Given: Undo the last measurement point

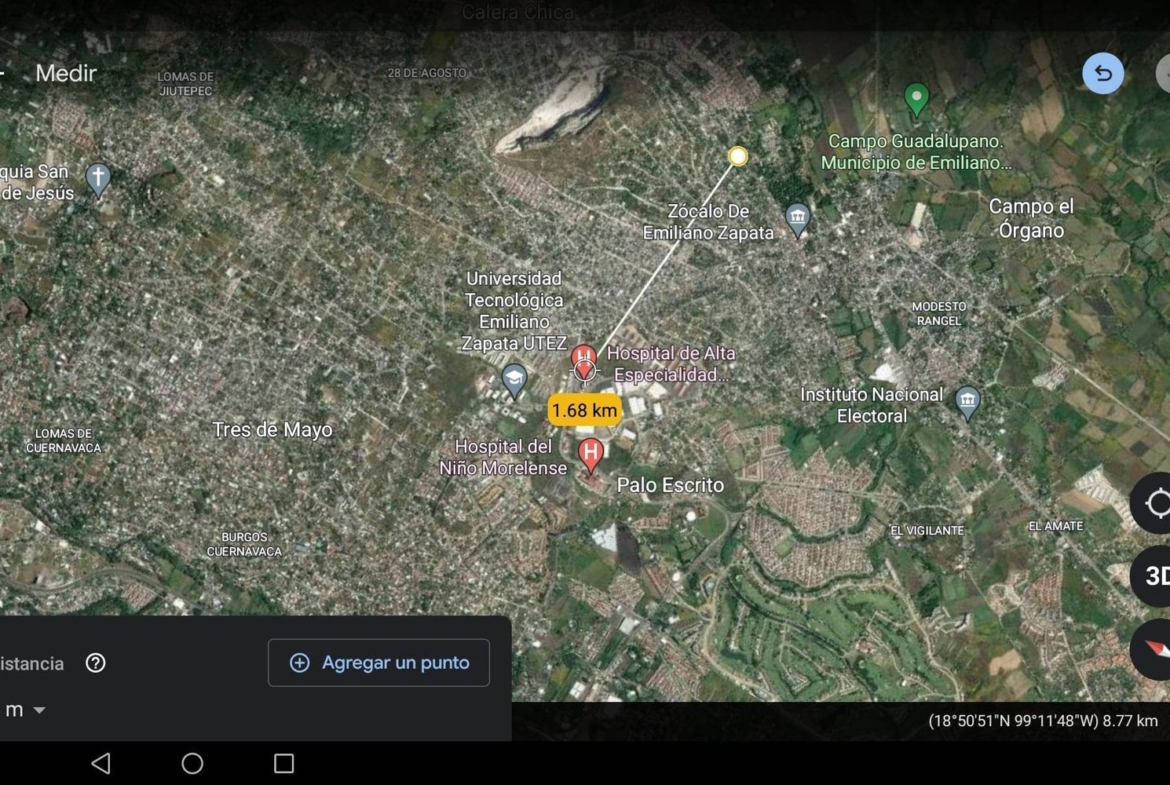Looking at the screenshot, I should (1102, 74).
